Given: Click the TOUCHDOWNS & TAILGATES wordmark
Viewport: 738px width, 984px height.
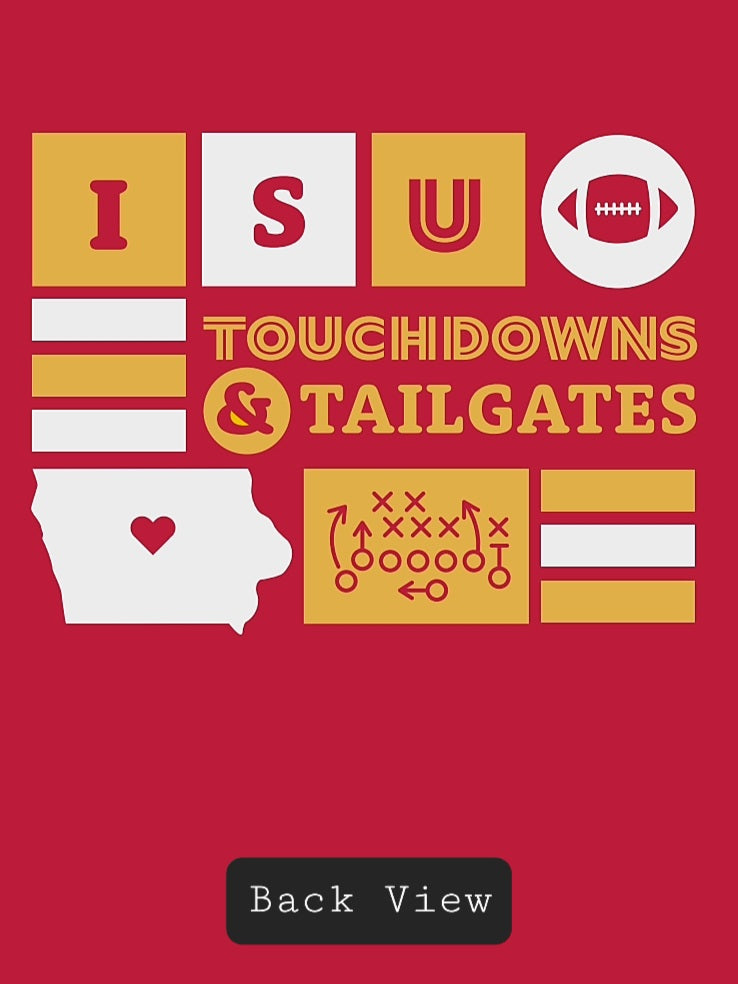Looking at the screenshot, I should click(x=450, y=370).
